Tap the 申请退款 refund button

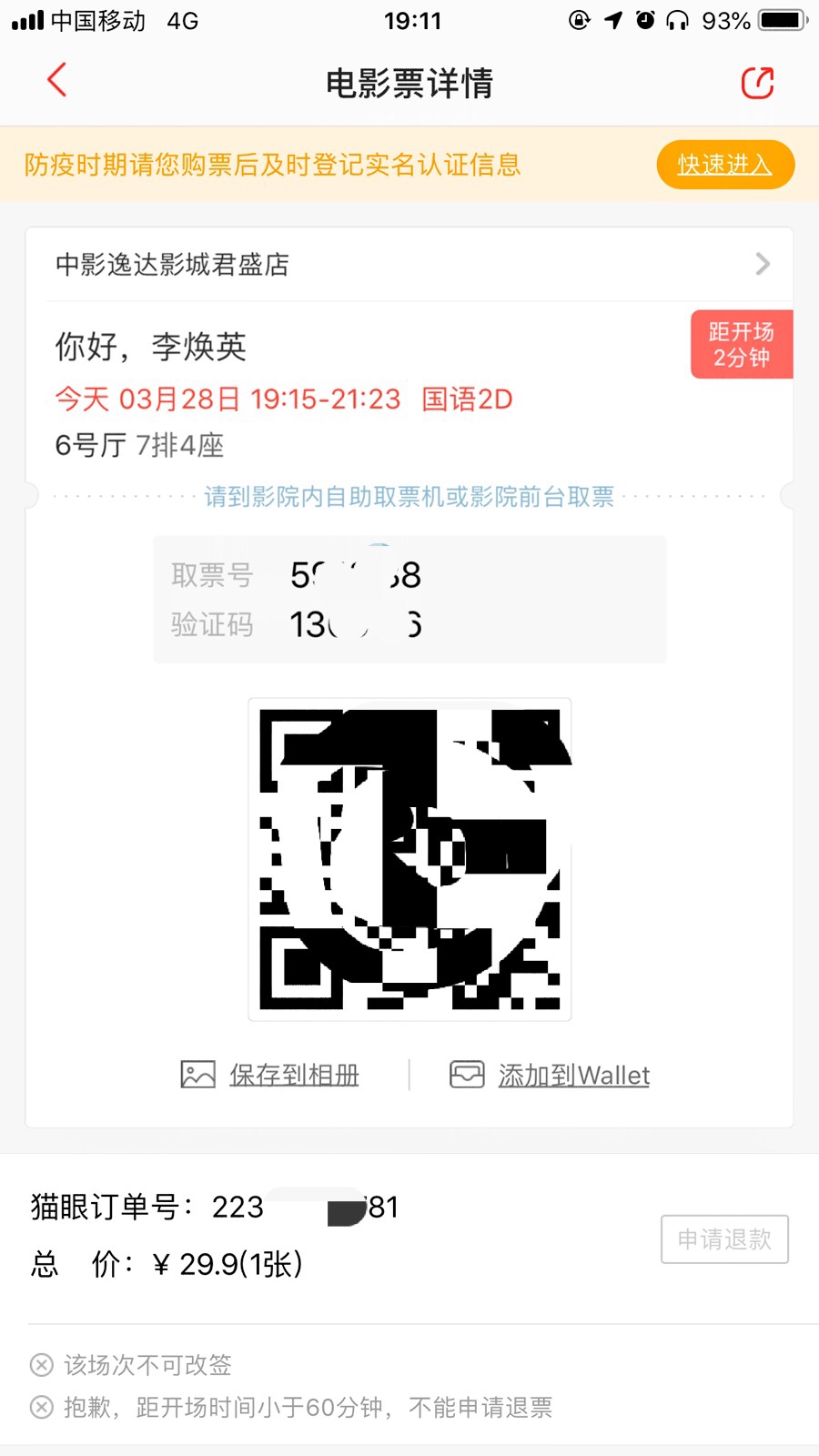pyautogui.click(x=724, y=1239)
